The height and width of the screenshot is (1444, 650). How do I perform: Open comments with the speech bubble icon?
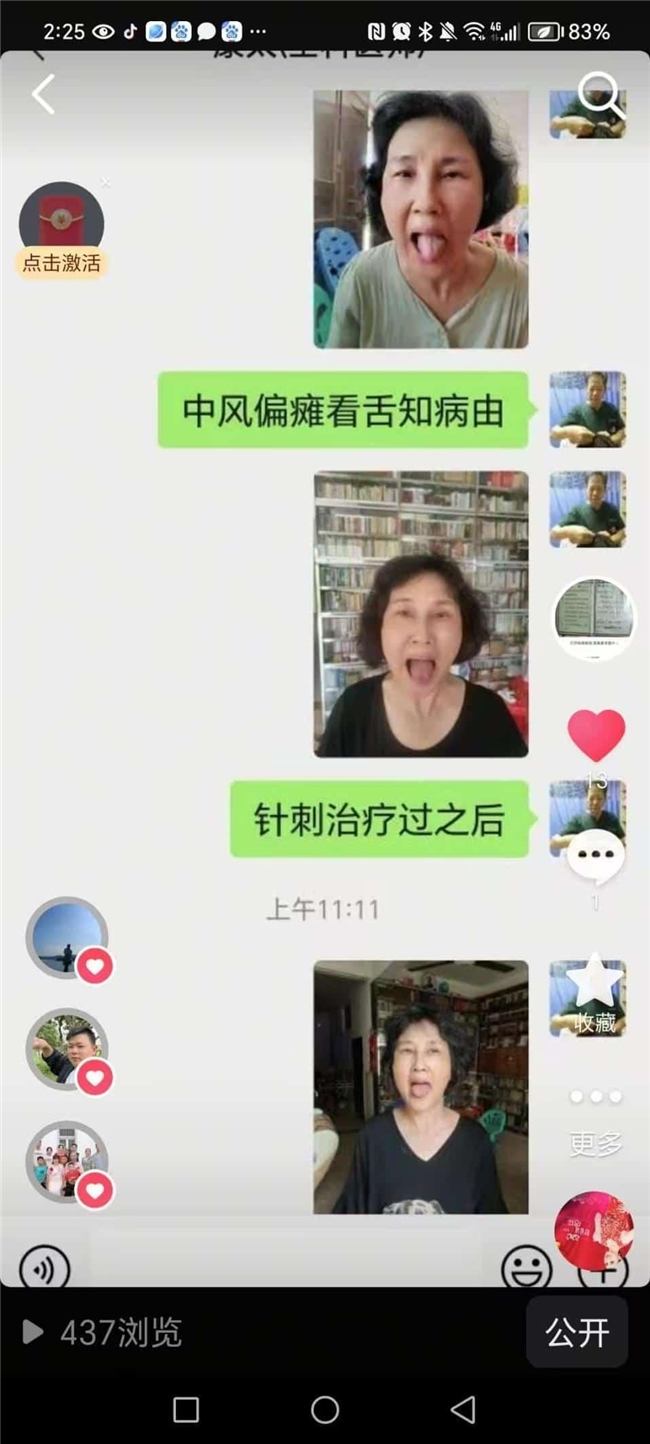(x=596, y=856)
